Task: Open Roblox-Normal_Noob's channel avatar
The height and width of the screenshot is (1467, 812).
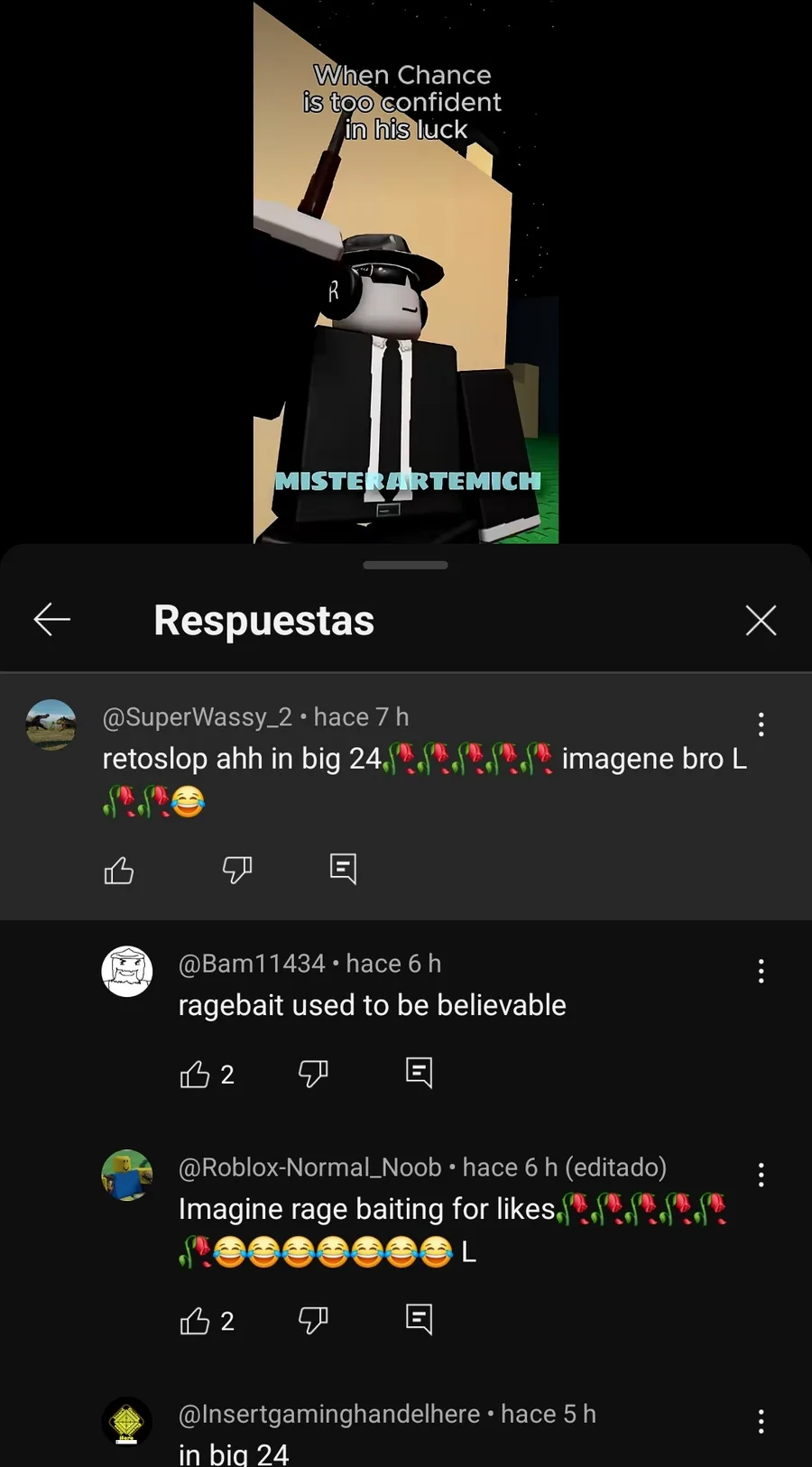Action: tap(127, 1175)
